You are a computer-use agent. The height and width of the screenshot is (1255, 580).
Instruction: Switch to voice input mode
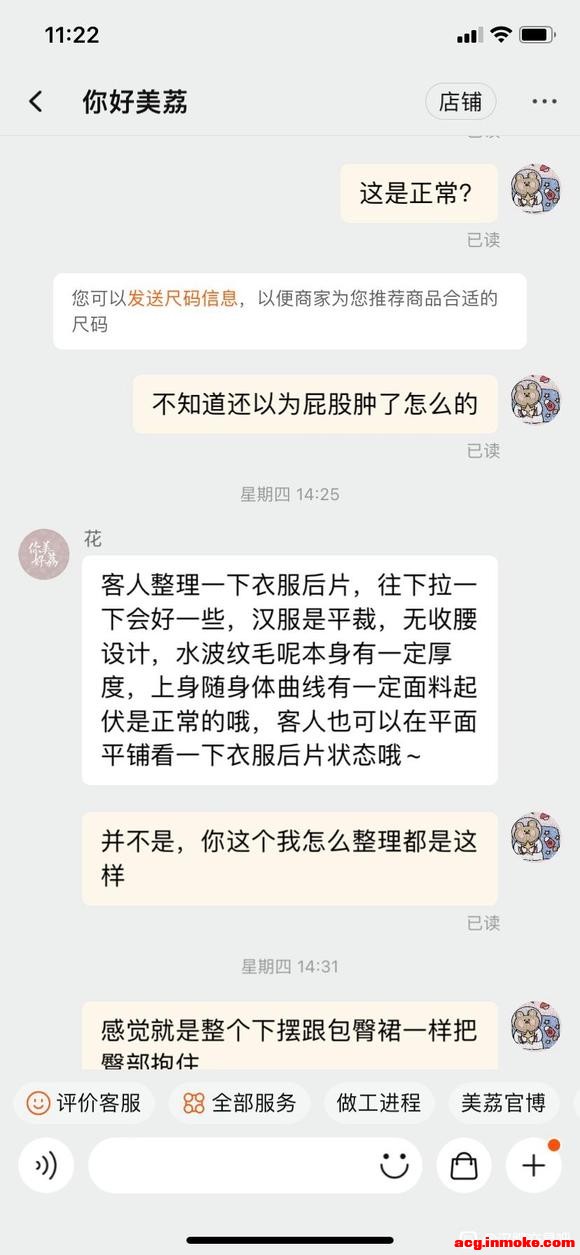(46, 1166)
